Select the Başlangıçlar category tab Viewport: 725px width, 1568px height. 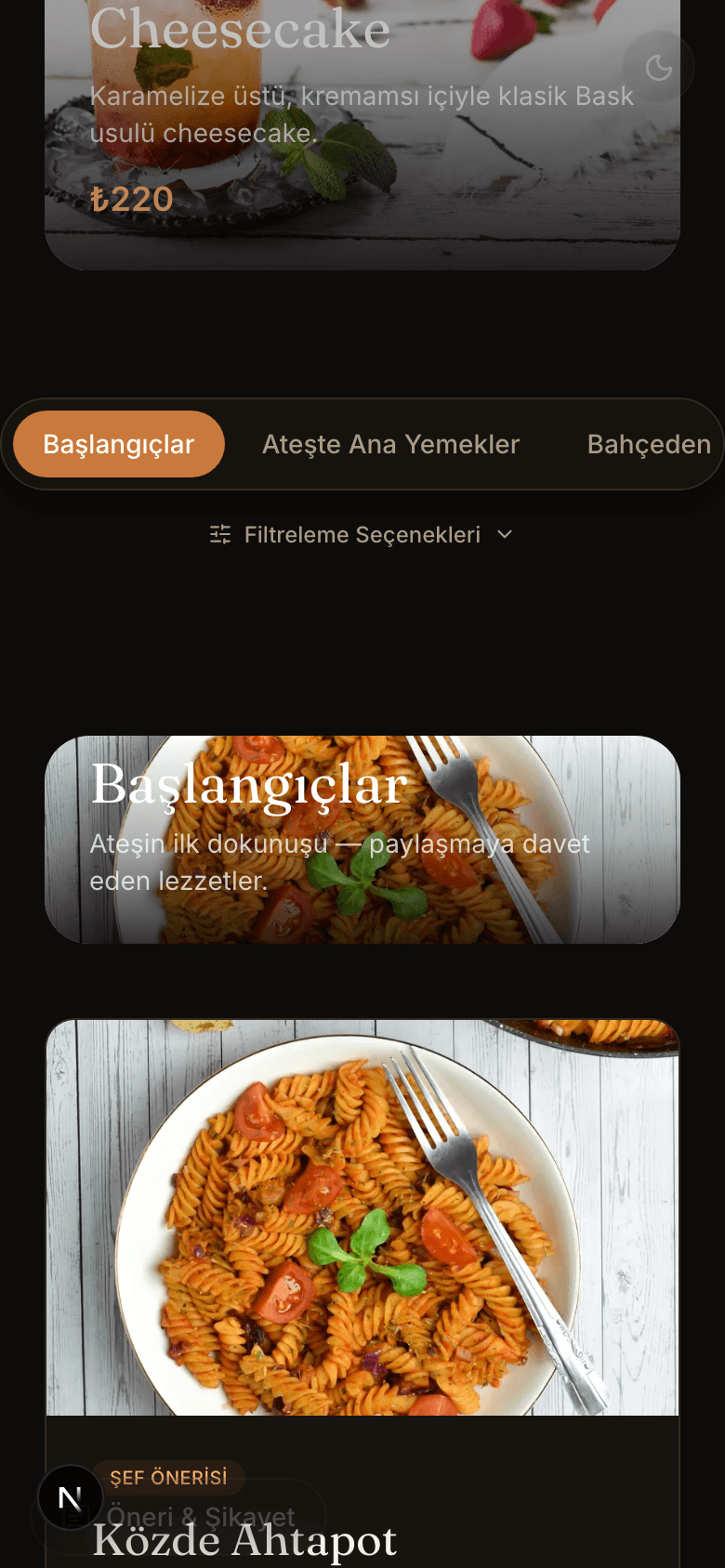click(119, 444)
